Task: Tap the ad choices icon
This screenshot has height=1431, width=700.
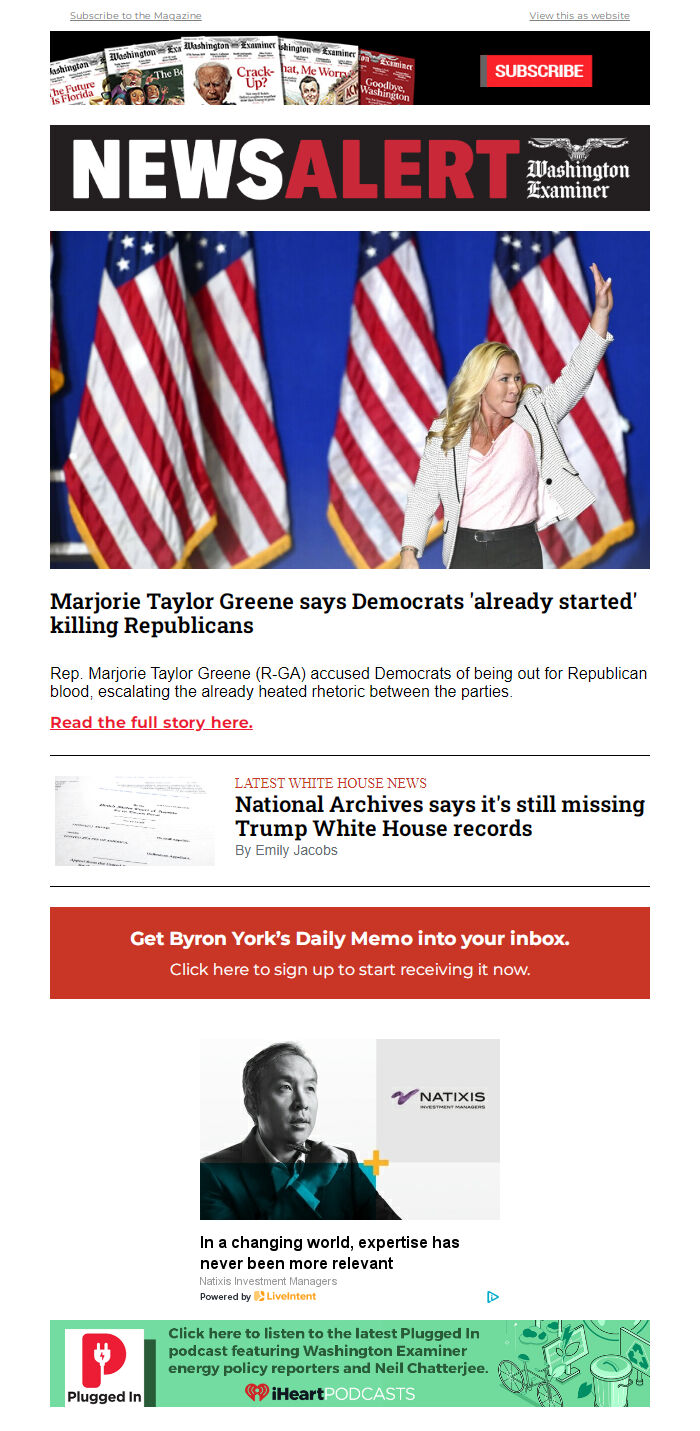Action: tap(492, 1297)
